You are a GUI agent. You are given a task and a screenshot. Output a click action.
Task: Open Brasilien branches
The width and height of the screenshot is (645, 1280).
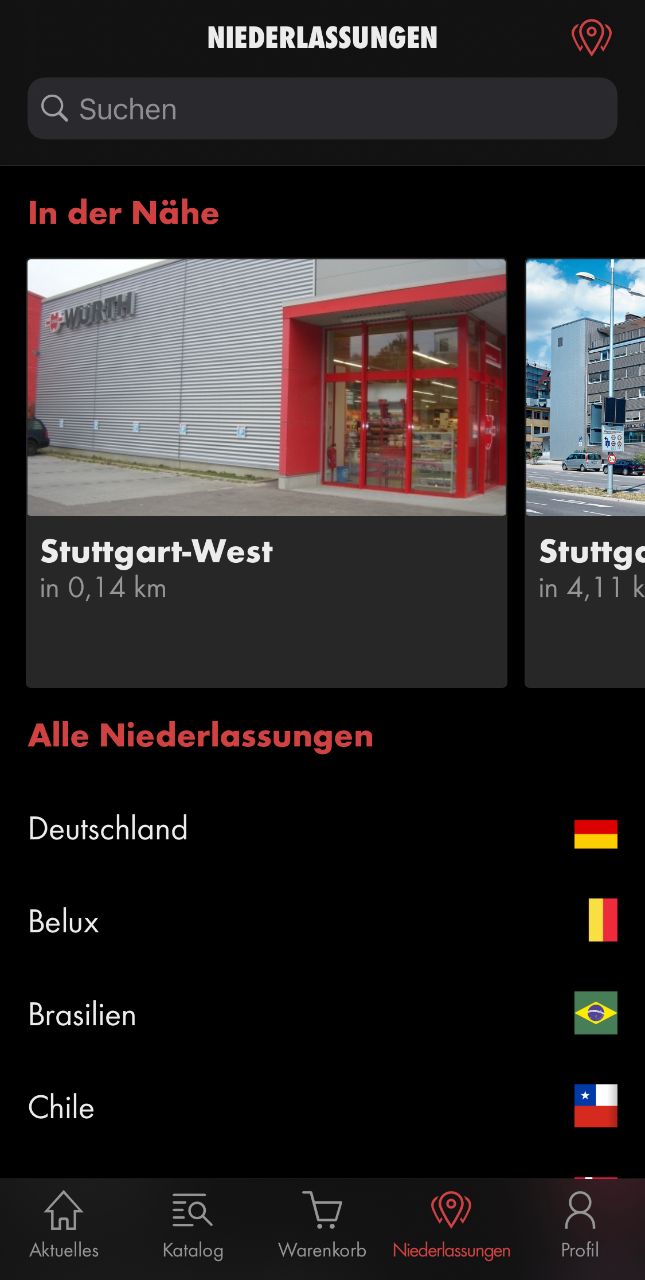coord(322,1014)
